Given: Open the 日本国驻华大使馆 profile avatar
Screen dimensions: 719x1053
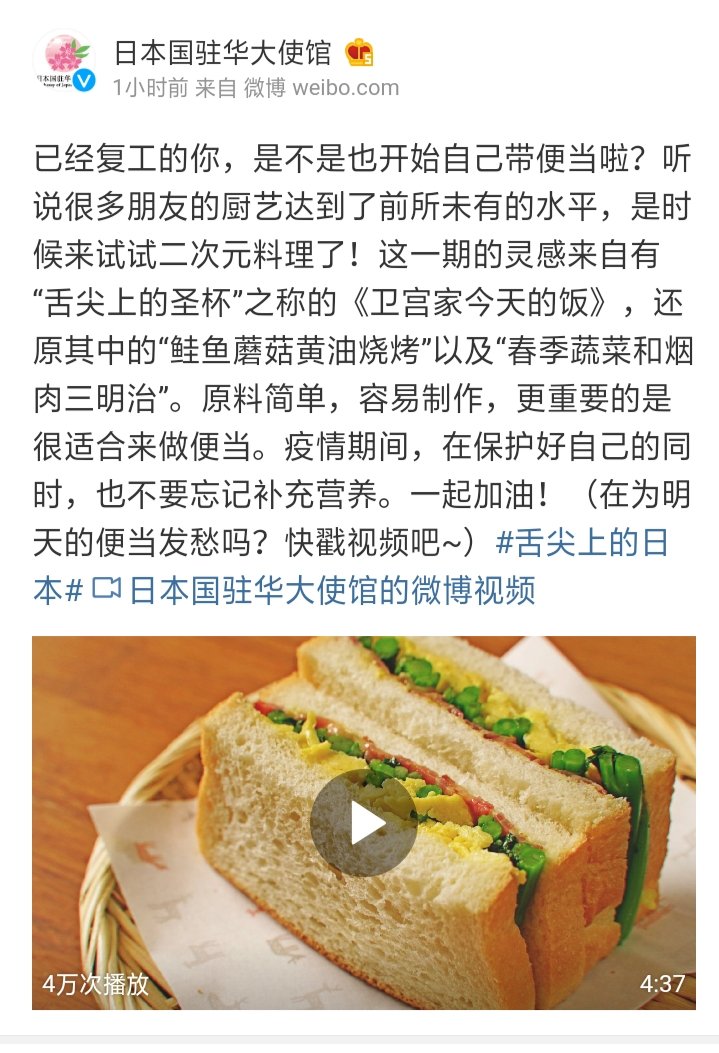Looking at the screenshot, I should tap(65, 64).
